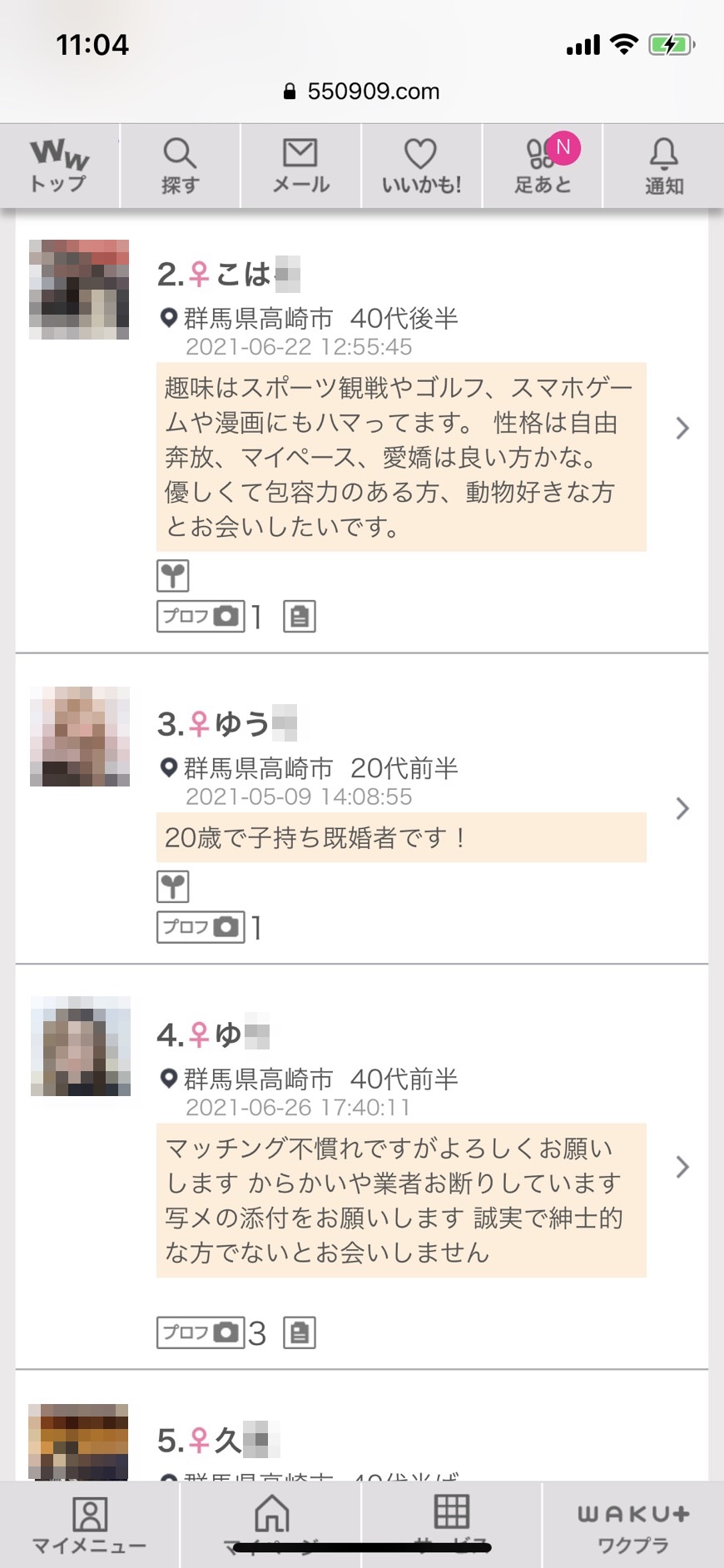Expand details chevron for こは entry
The image size is (724, 1568).
(x=682, y=429)
